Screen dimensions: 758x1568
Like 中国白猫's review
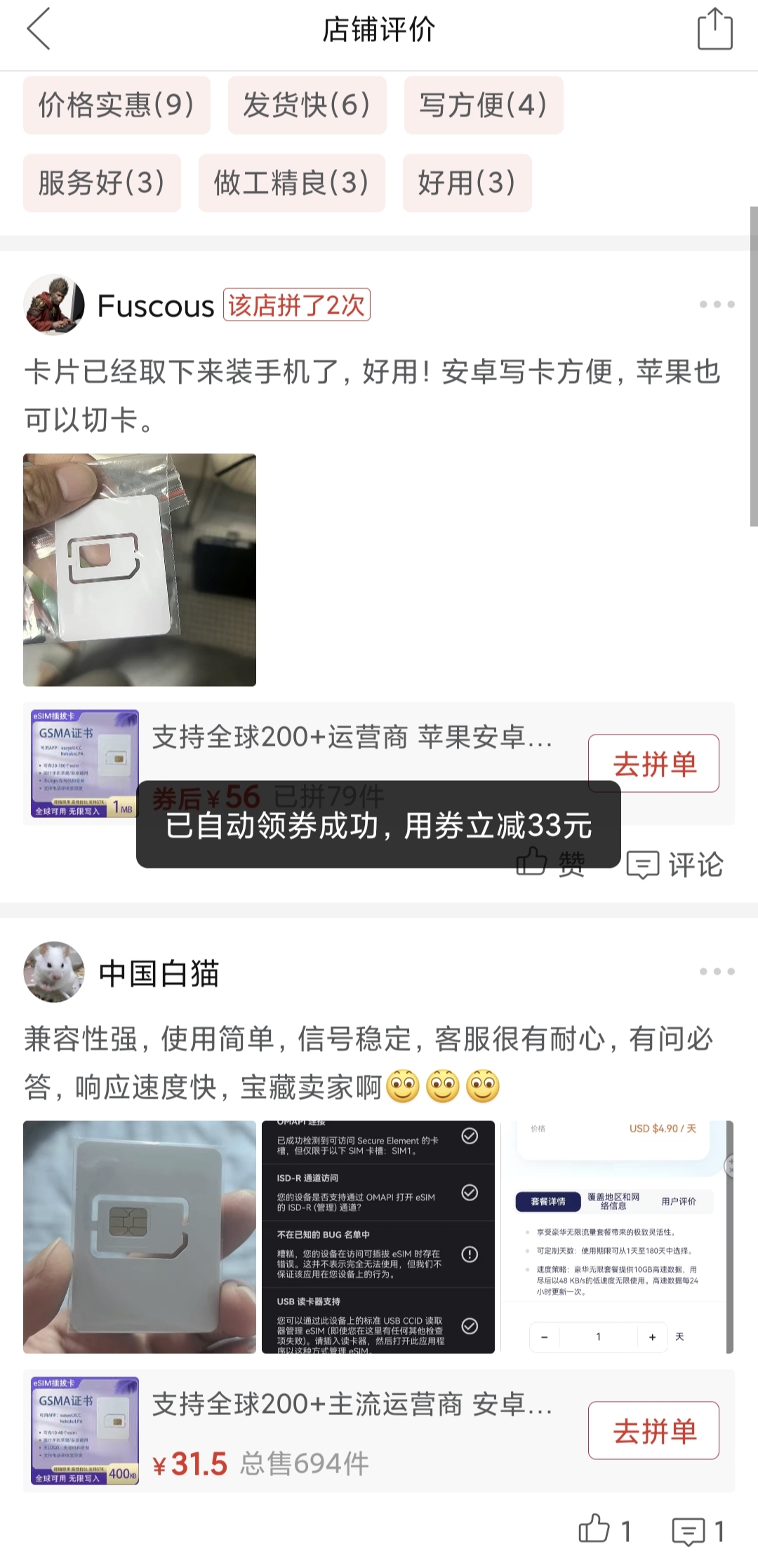click(x=604, y=1530)
